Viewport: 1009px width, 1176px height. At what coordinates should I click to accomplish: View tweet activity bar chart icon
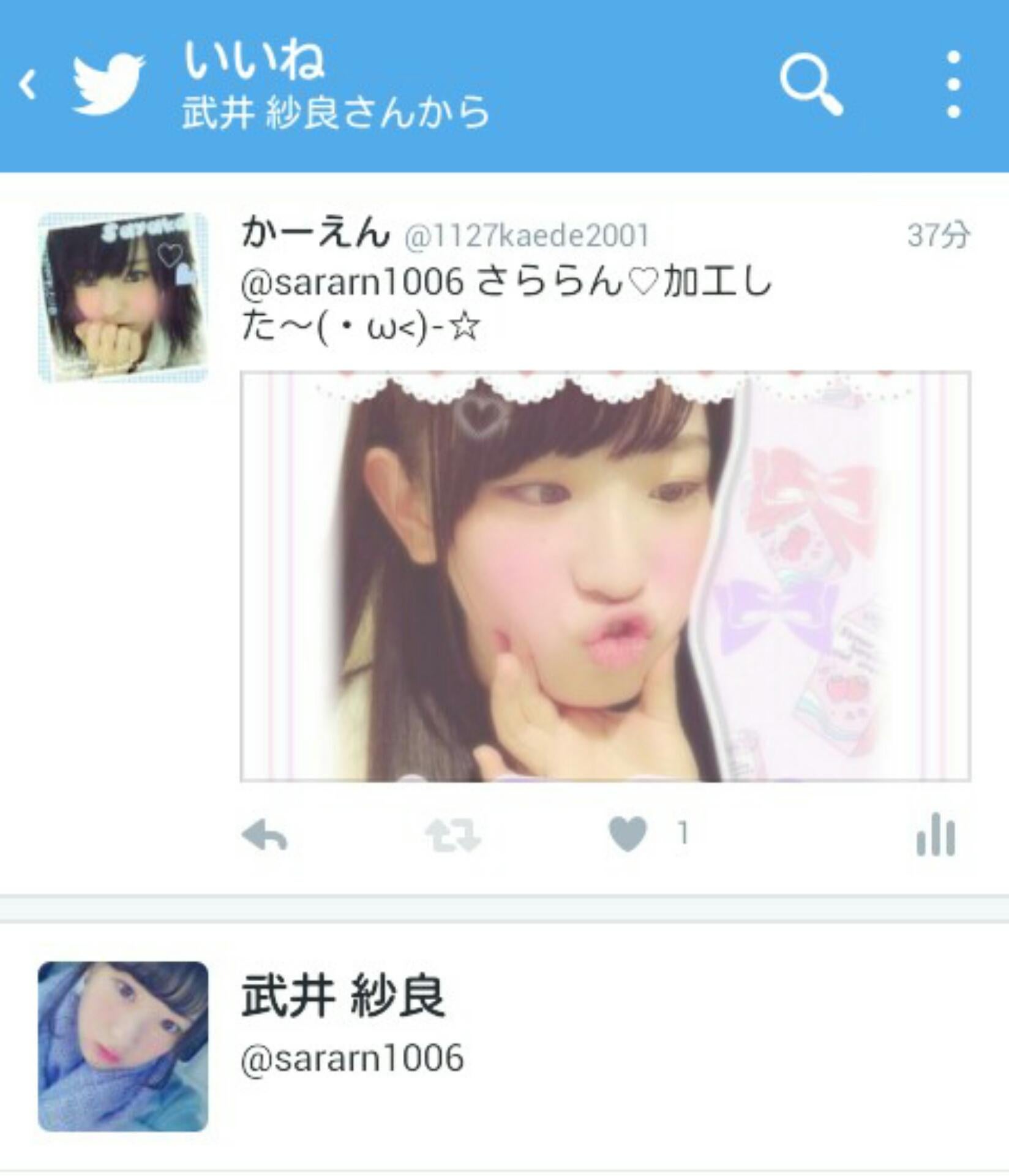(936, 835)
